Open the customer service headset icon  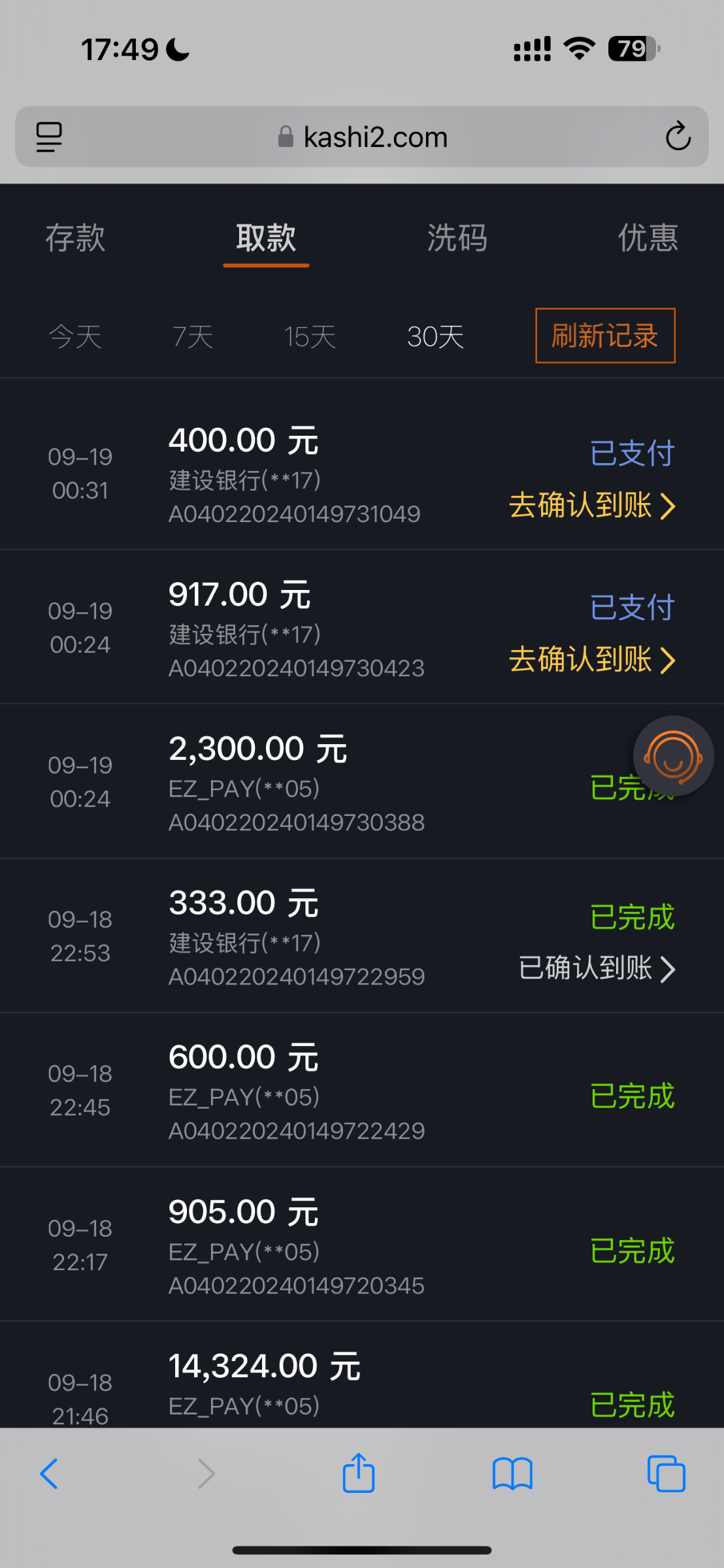(x=673, y=757)
